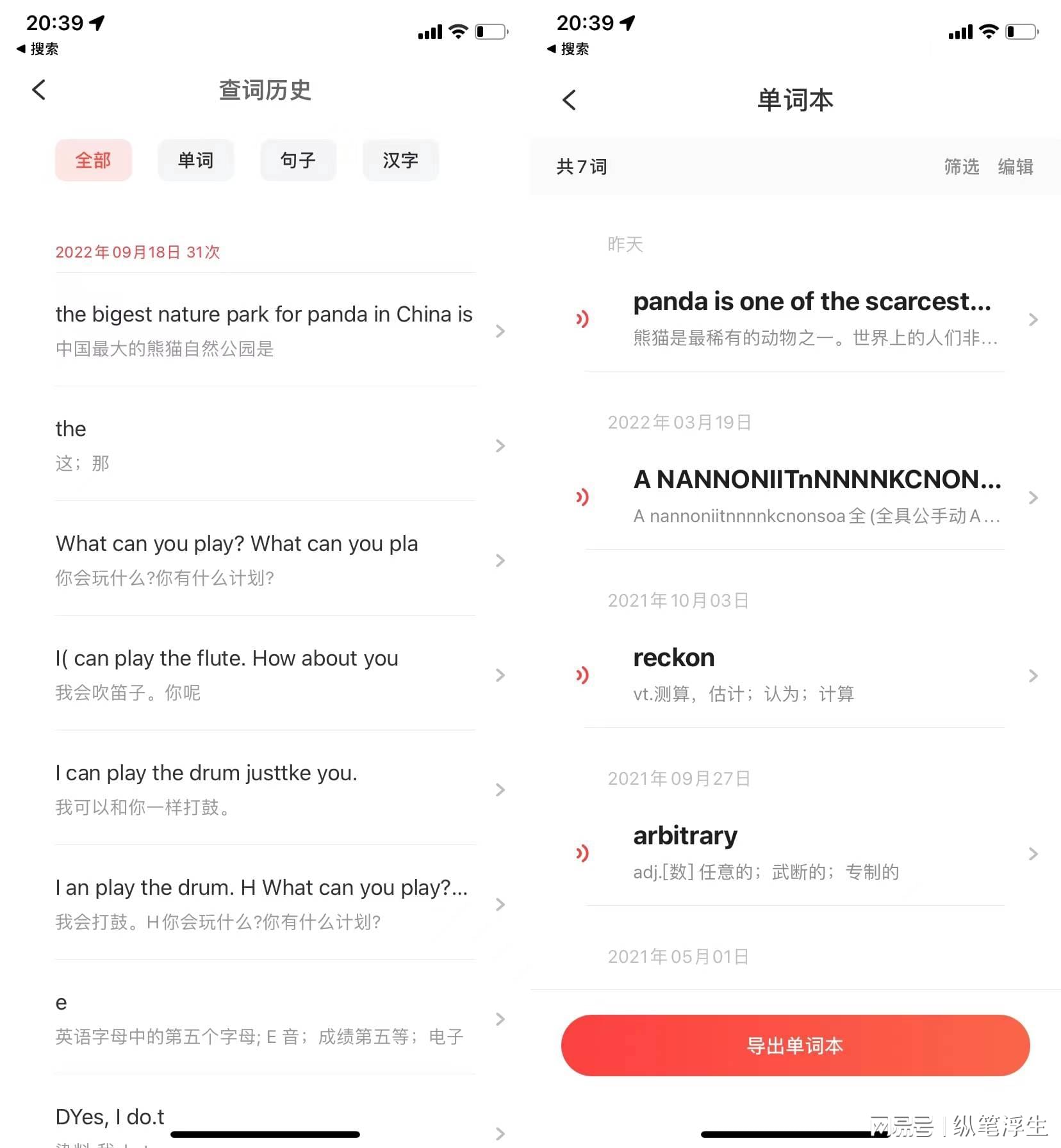Go back from the 单词本 page

coord(569,100)
